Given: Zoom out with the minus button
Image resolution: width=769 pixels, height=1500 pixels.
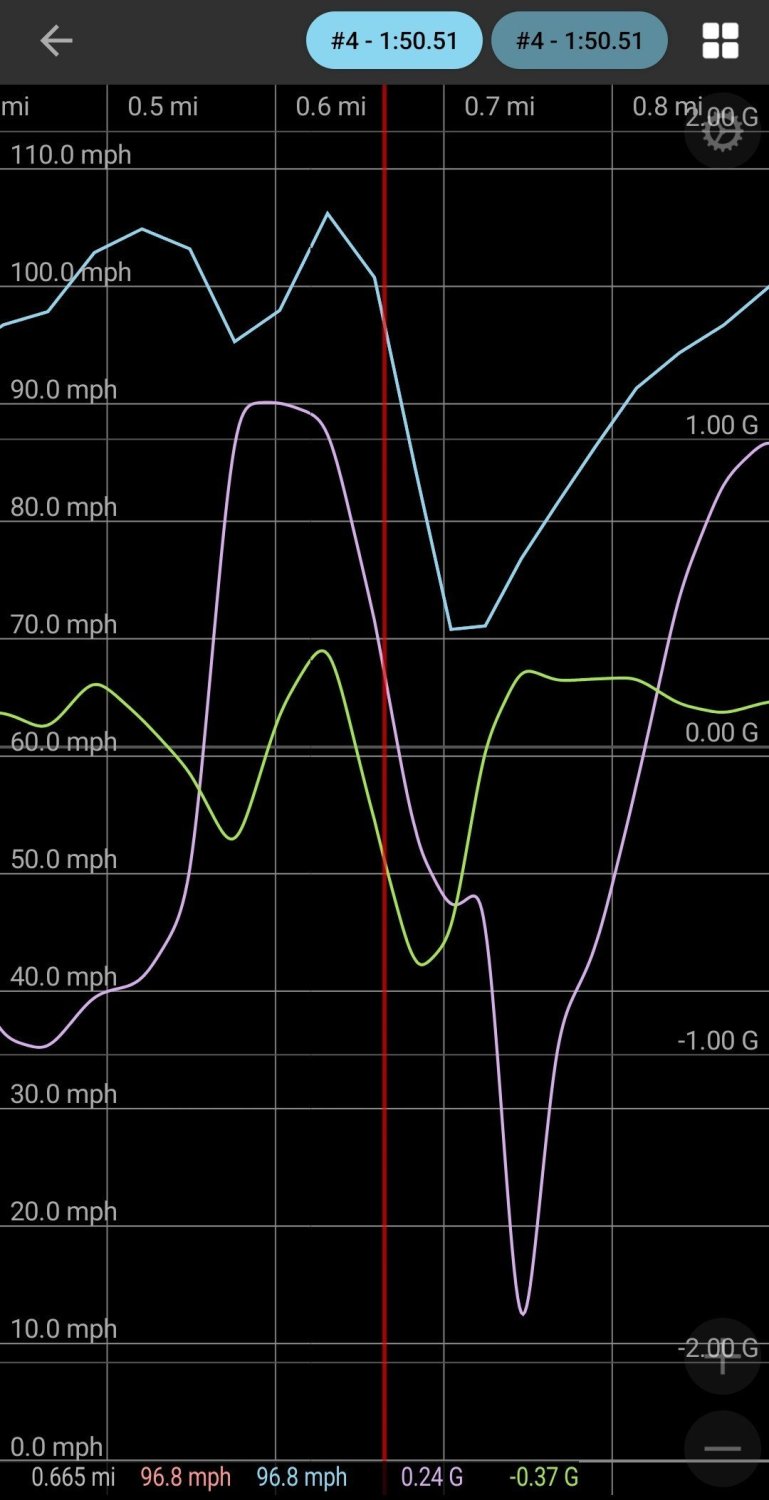Looking at the screenshot, I should 722,1448.
